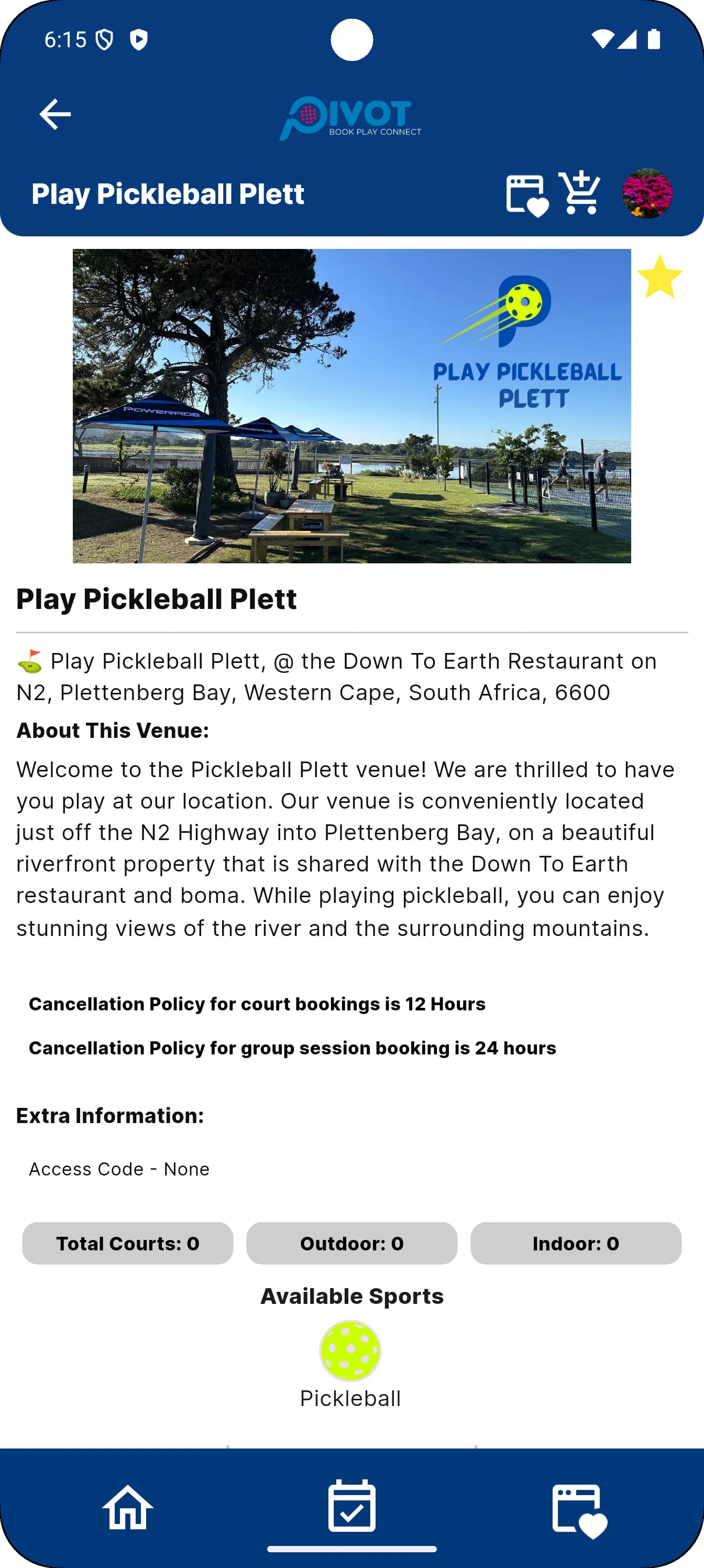Toggle the favorite star for this venue
The height and width of the screenshot is (1568, 704).
pyautogui.click(x=659, y=277)
